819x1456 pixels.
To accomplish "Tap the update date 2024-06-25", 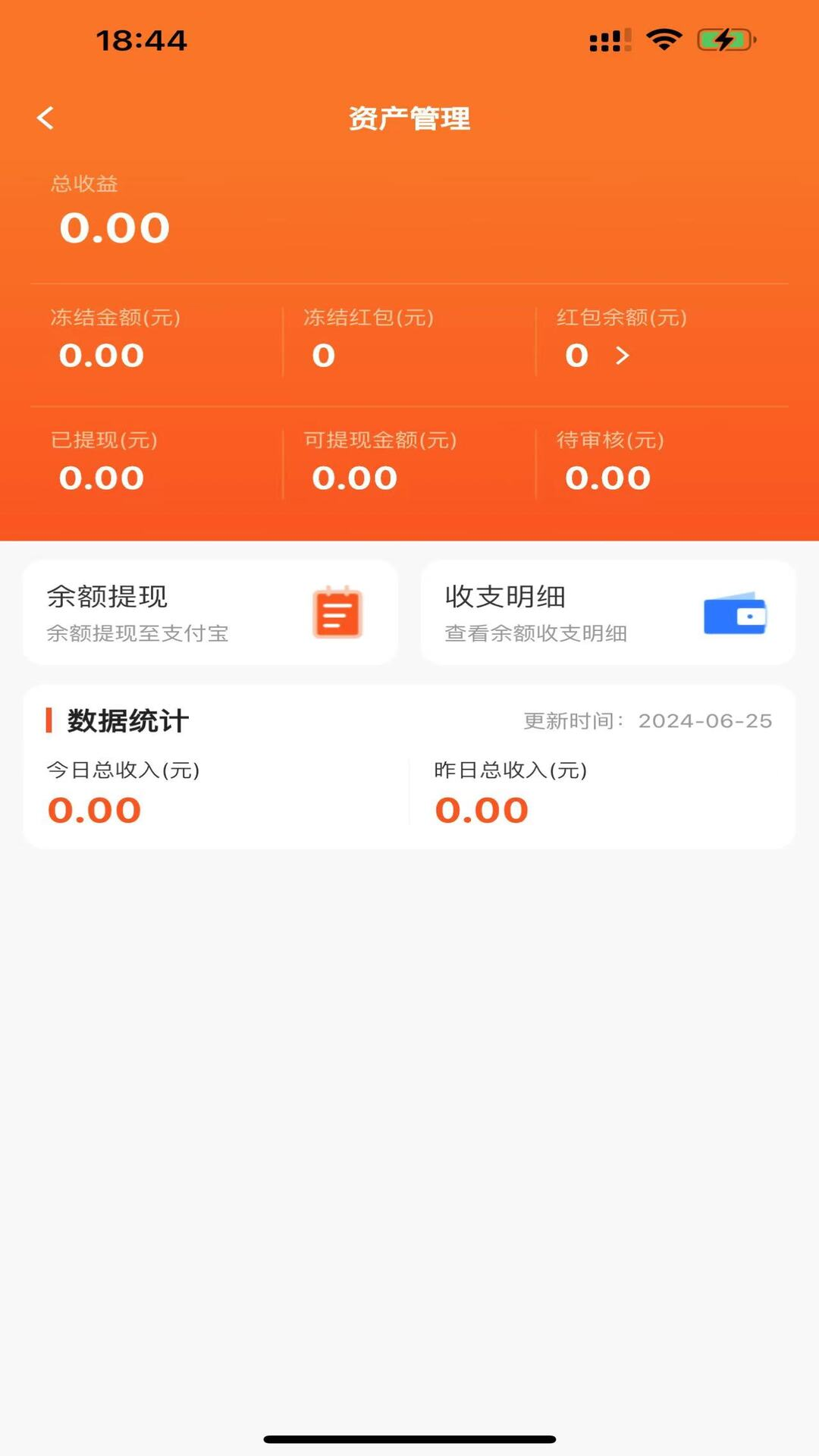I will click(705, 721).
